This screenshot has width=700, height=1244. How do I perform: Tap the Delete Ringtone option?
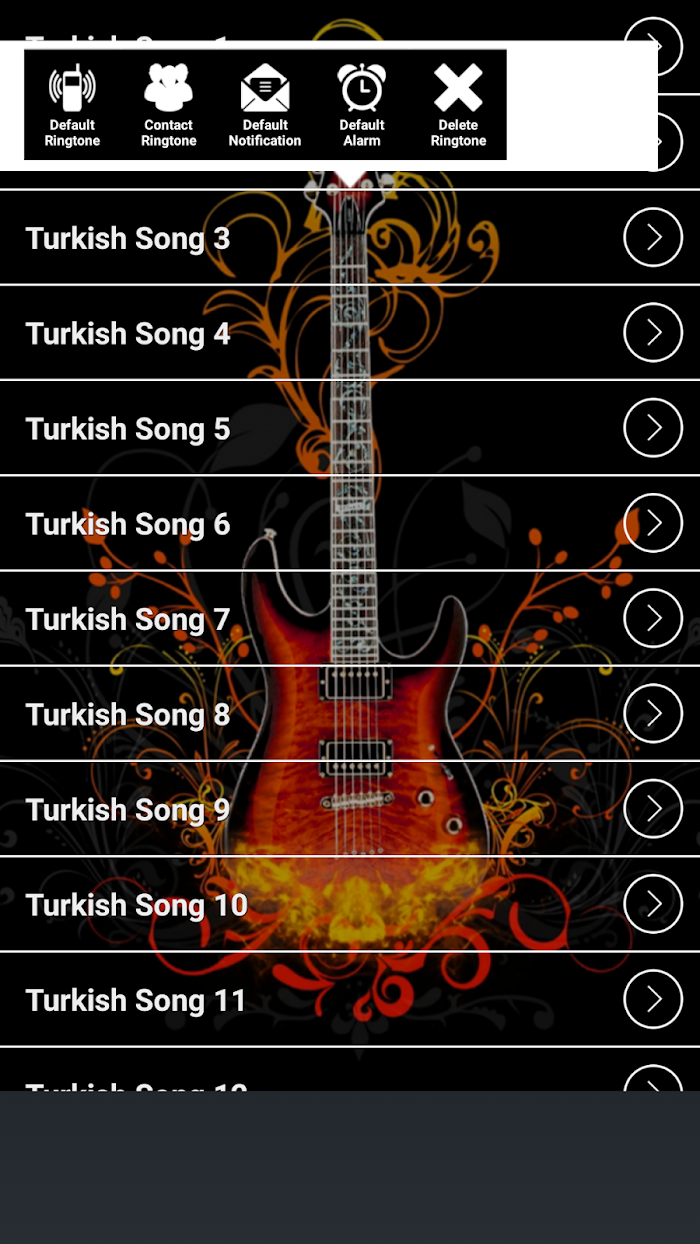pos(458,105)
